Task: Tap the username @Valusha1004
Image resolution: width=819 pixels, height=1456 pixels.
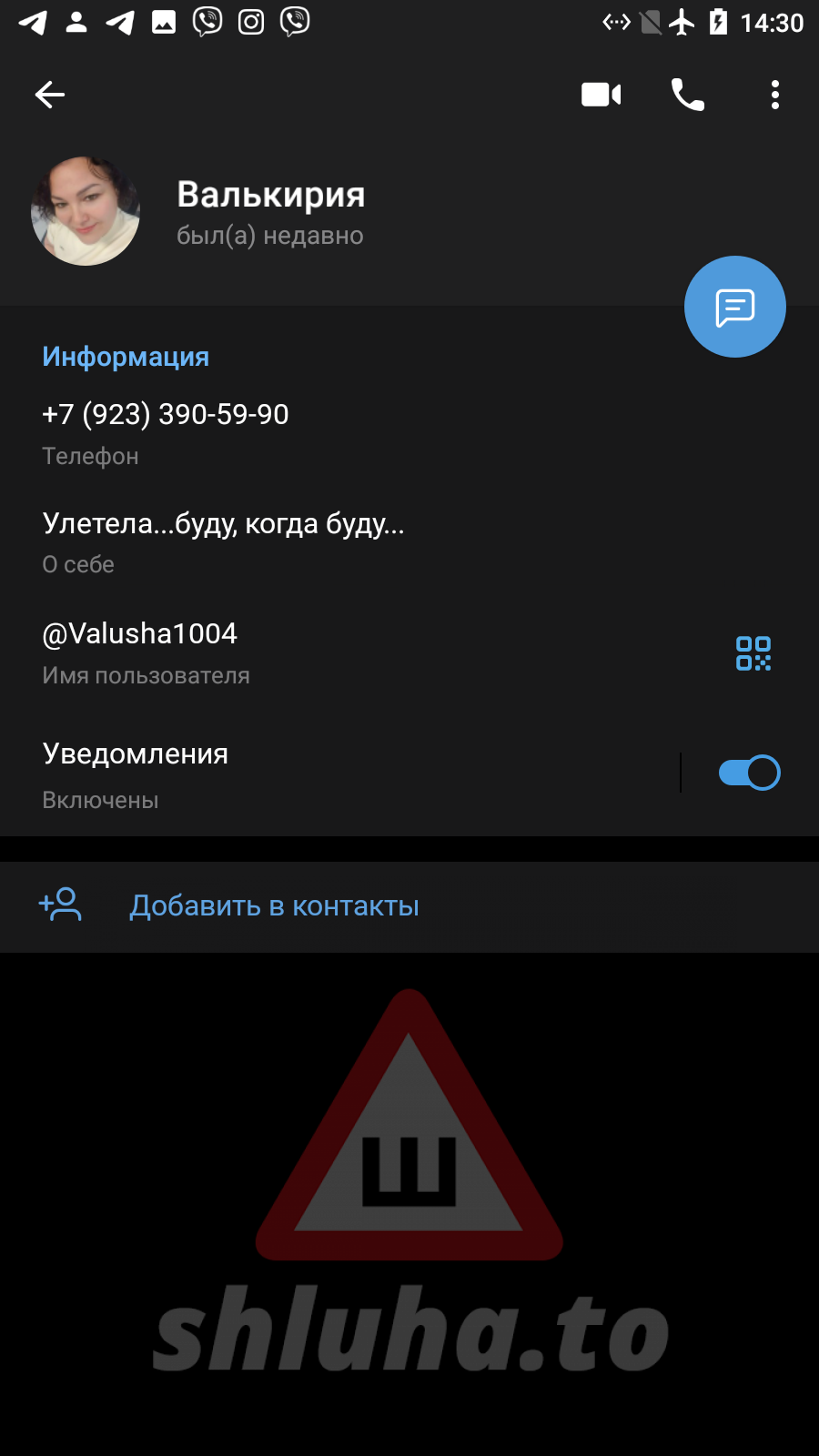Action: click(x=140, y=634)
